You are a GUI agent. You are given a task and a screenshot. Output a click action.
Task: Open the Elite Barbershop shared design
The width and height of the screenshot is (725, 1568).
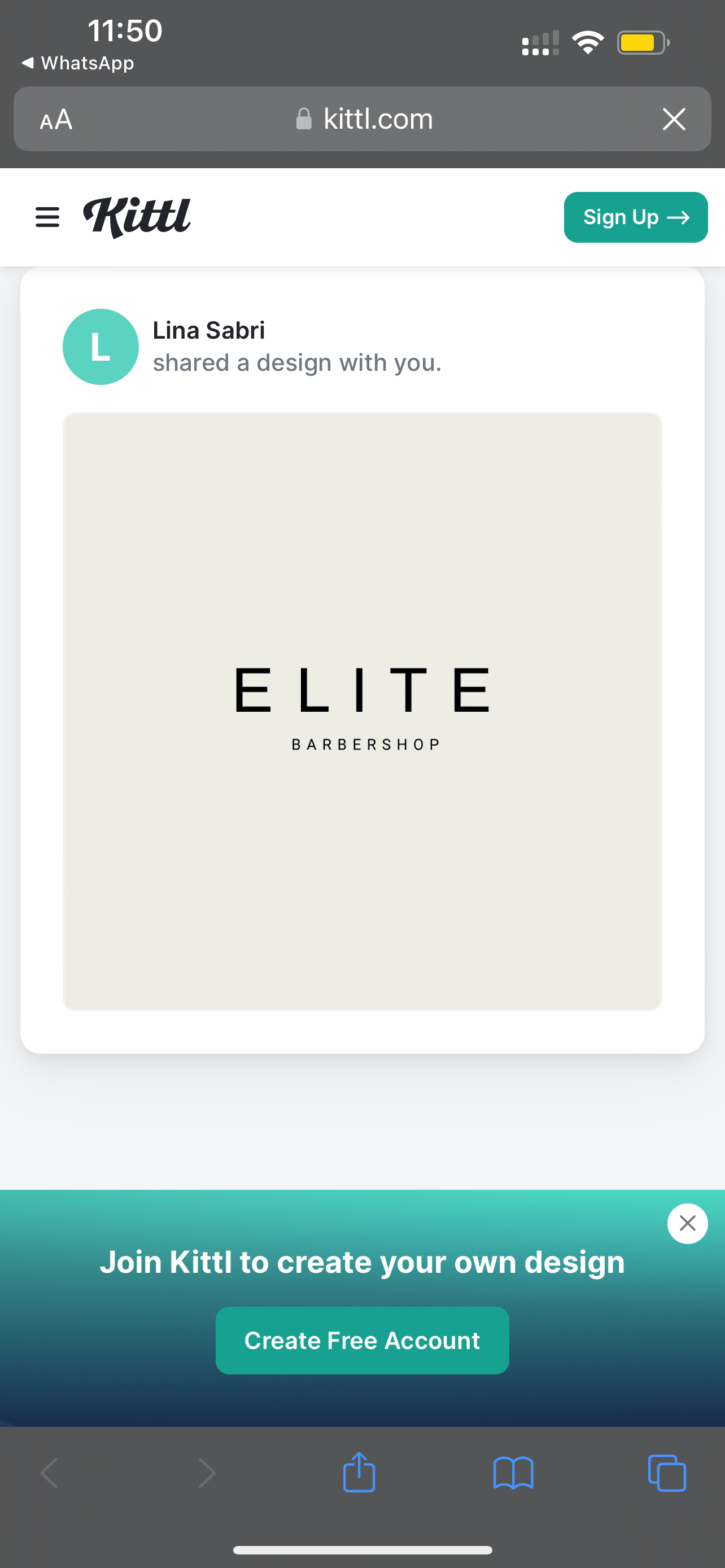point(362,711)
